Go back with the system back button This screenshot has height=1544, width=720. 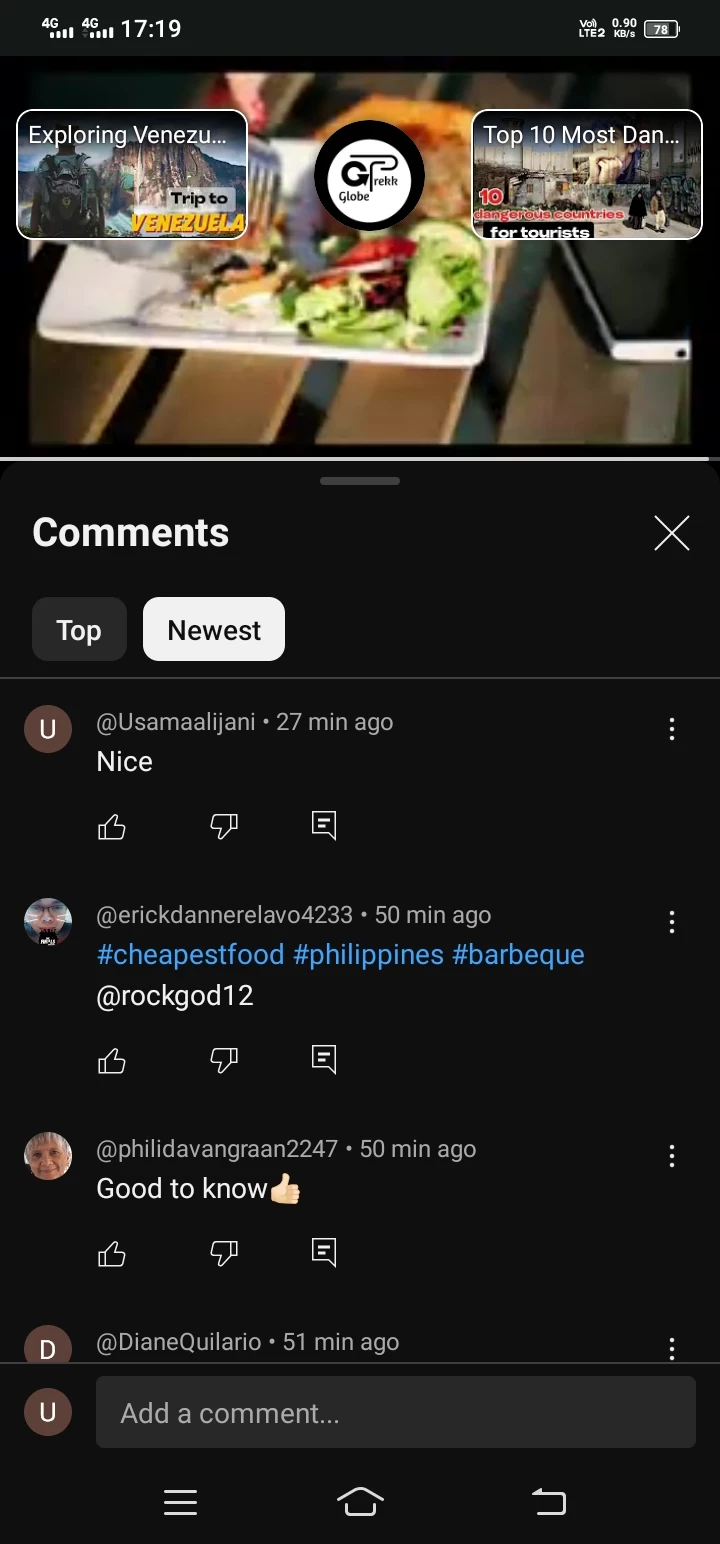548,1501
